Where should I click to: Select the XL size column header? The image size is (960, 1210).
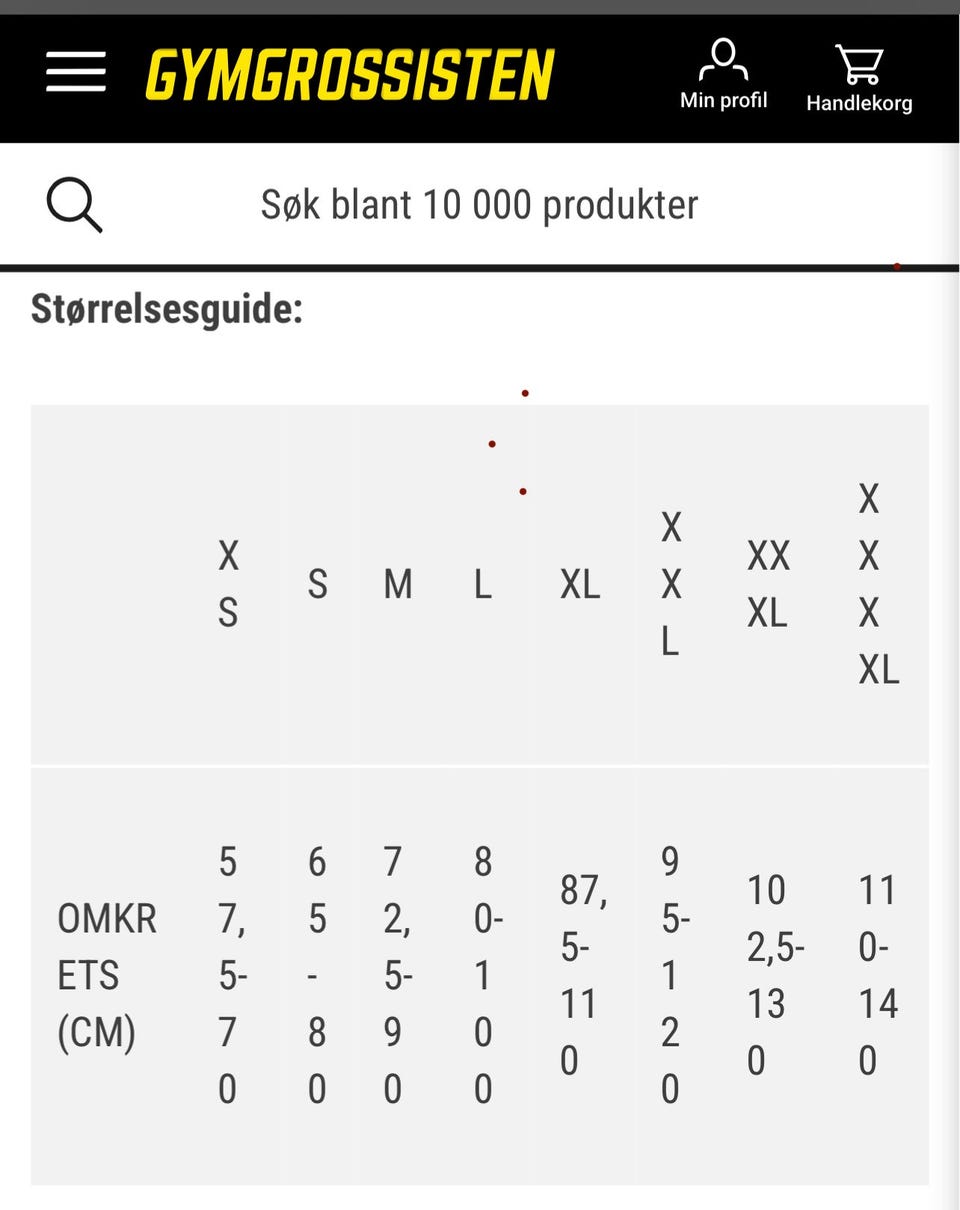point(580,585)
